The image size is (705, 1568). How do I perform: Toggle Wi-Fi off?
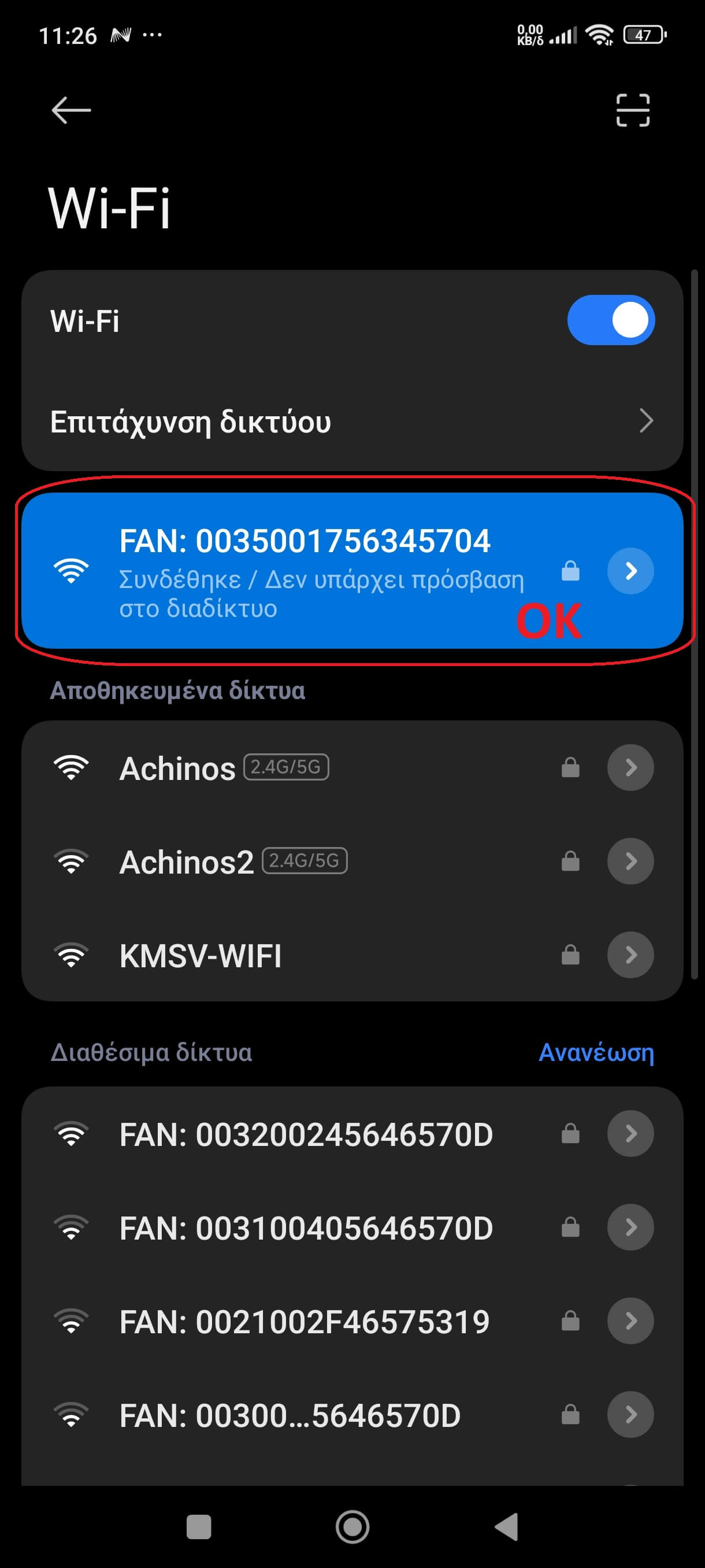coord(611,319)
